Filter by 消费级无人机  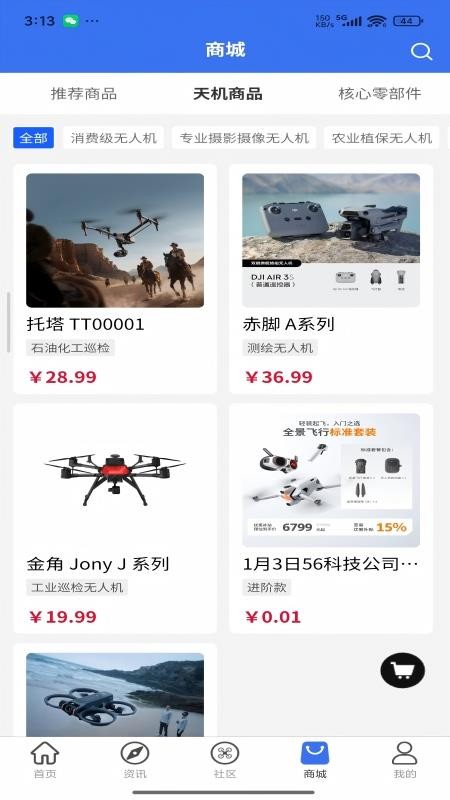pos(113,138)
